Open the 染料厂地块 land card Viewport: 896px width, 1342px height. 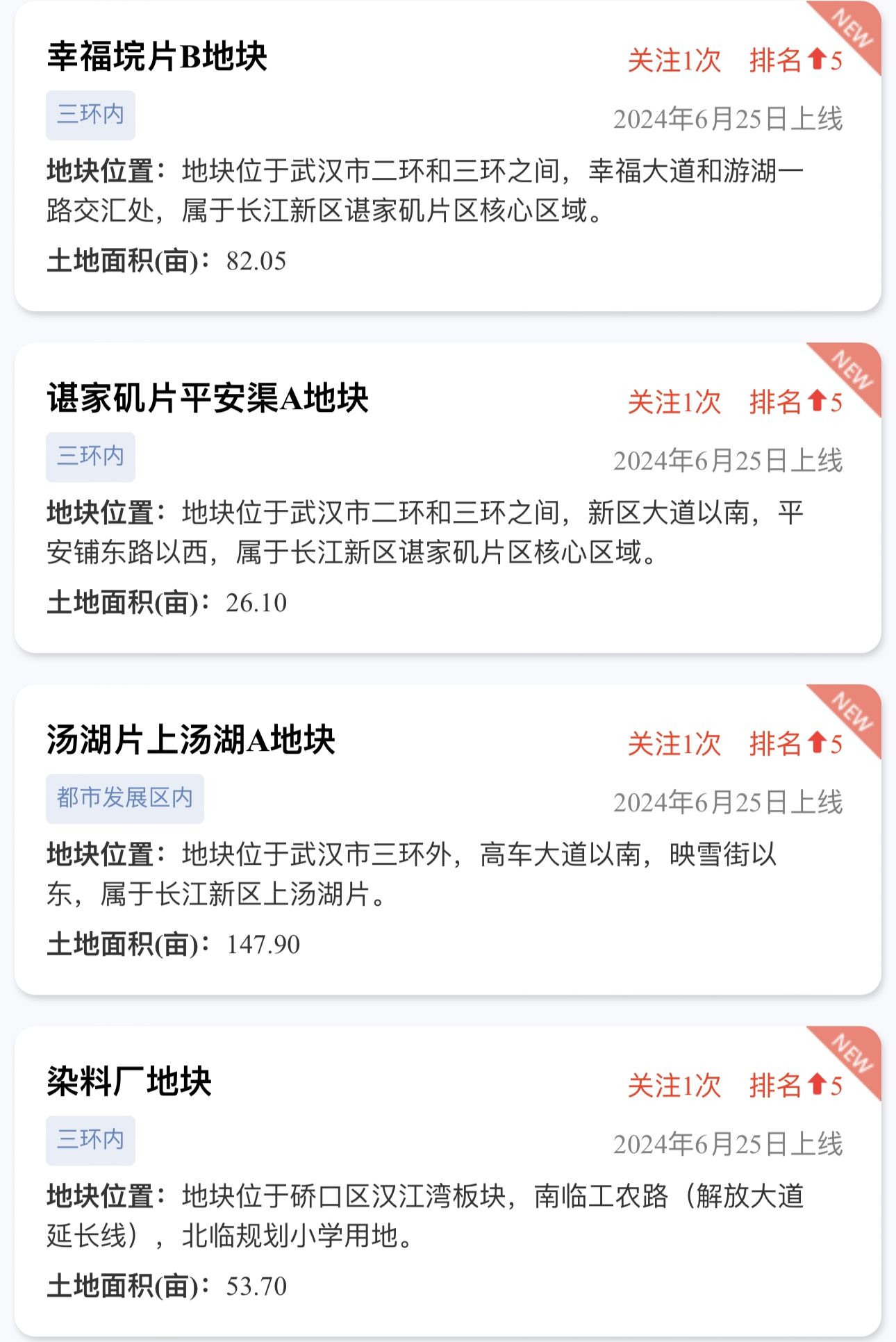129,1082
